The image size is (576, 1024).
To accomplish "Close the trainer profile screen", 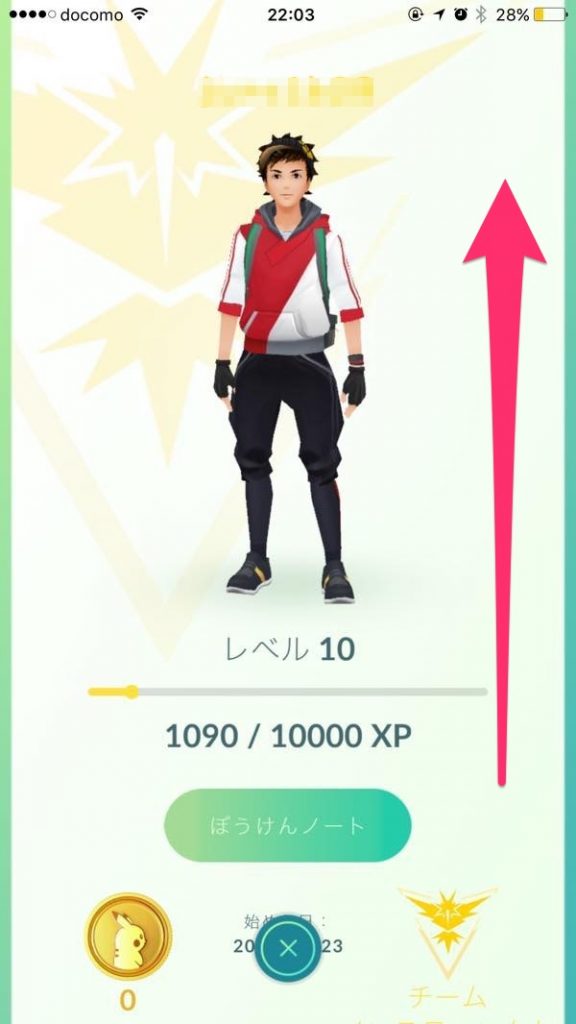I will pyautogui.click(x=287, y=948).
